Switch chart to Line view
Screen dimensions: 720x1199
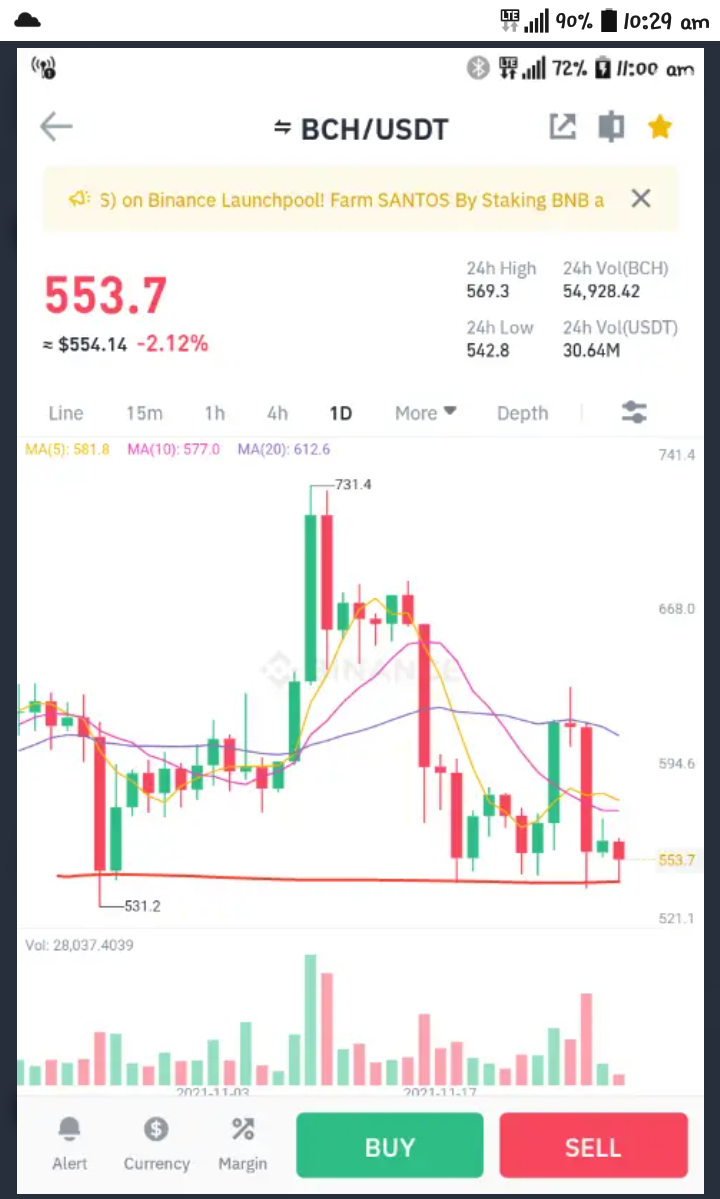point(66,413)
